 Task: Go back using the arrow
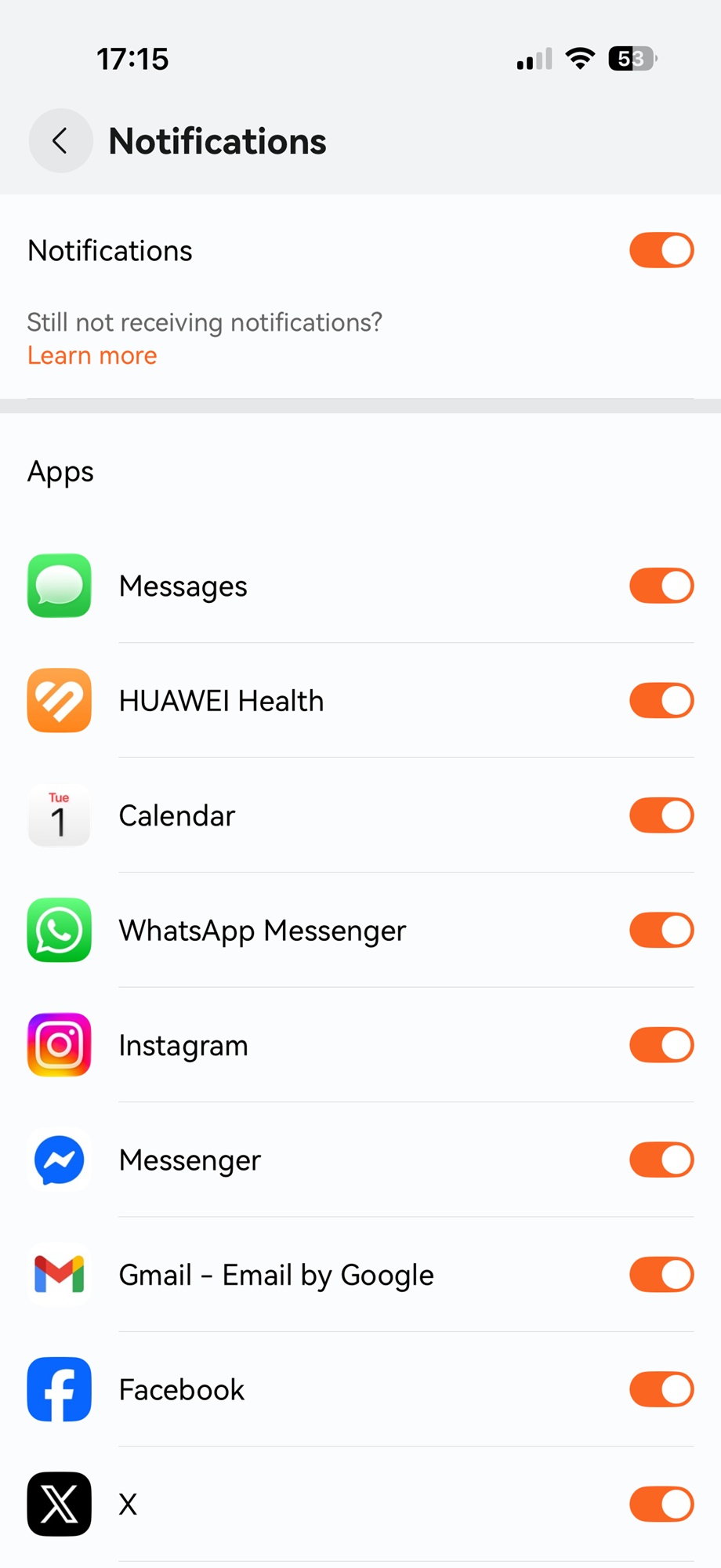tap(60, 141)
